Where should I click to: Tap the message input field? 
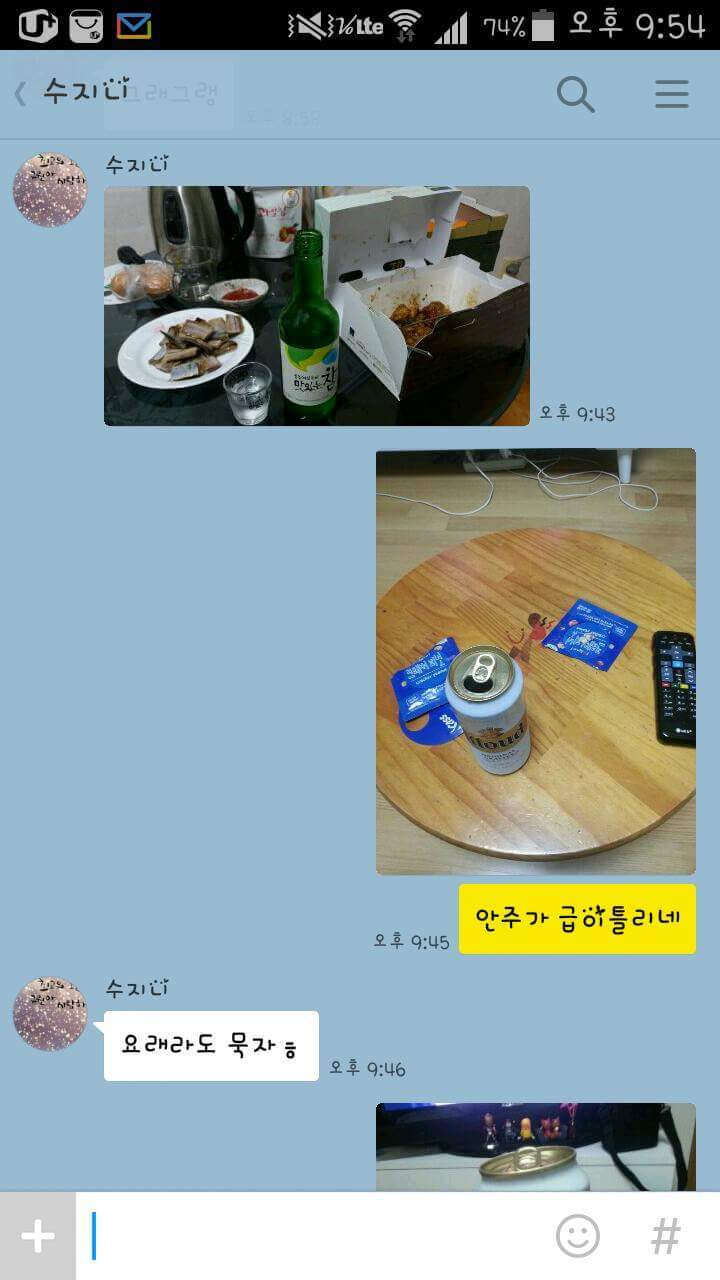click(x=300, y=1236)
